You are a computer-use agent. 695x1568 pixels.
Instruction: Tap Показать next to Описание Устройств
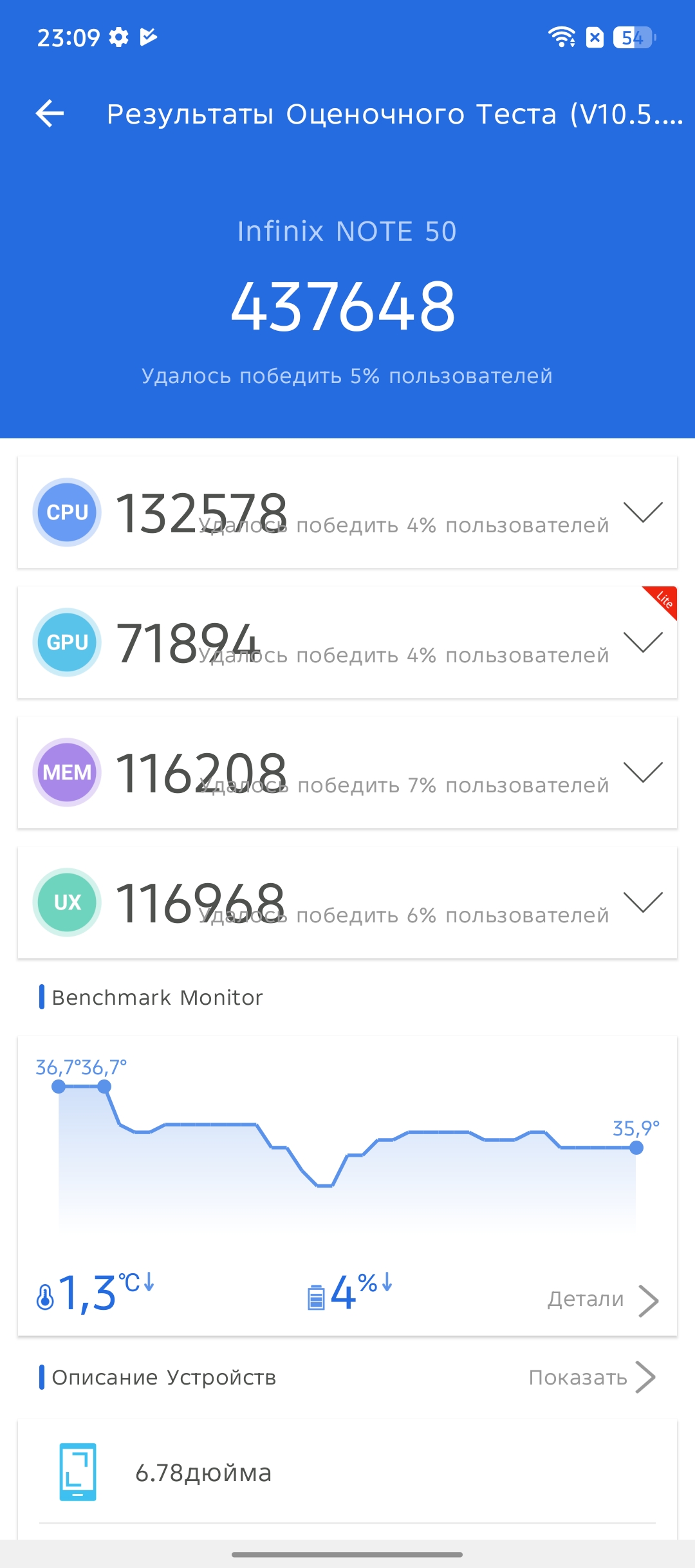[x=591, y=1377]
